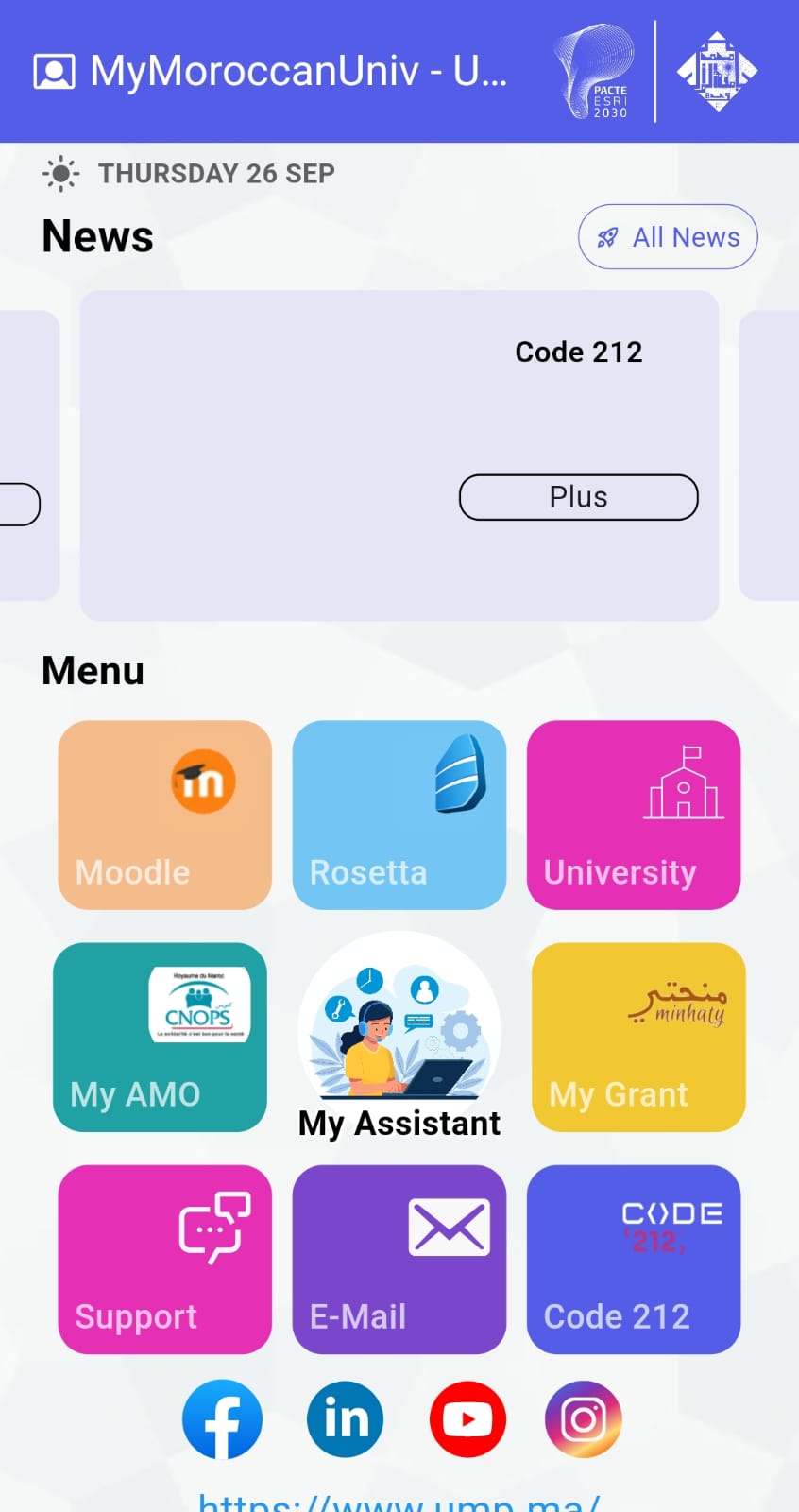Screen dimensions: 799x1512
Task: View All News
Action: click(x=668, y=237)
